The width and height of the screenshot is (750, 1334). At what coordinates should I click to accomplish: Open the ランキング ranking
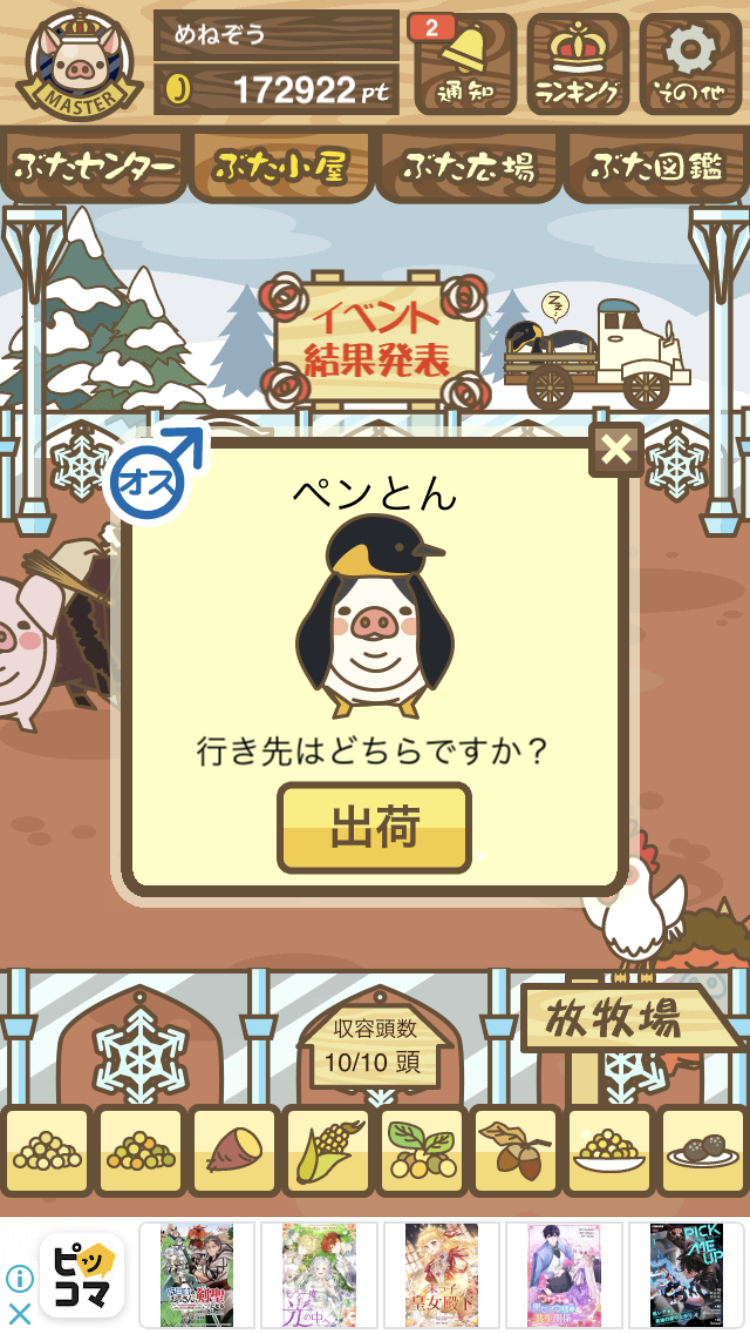click(577, 63)
